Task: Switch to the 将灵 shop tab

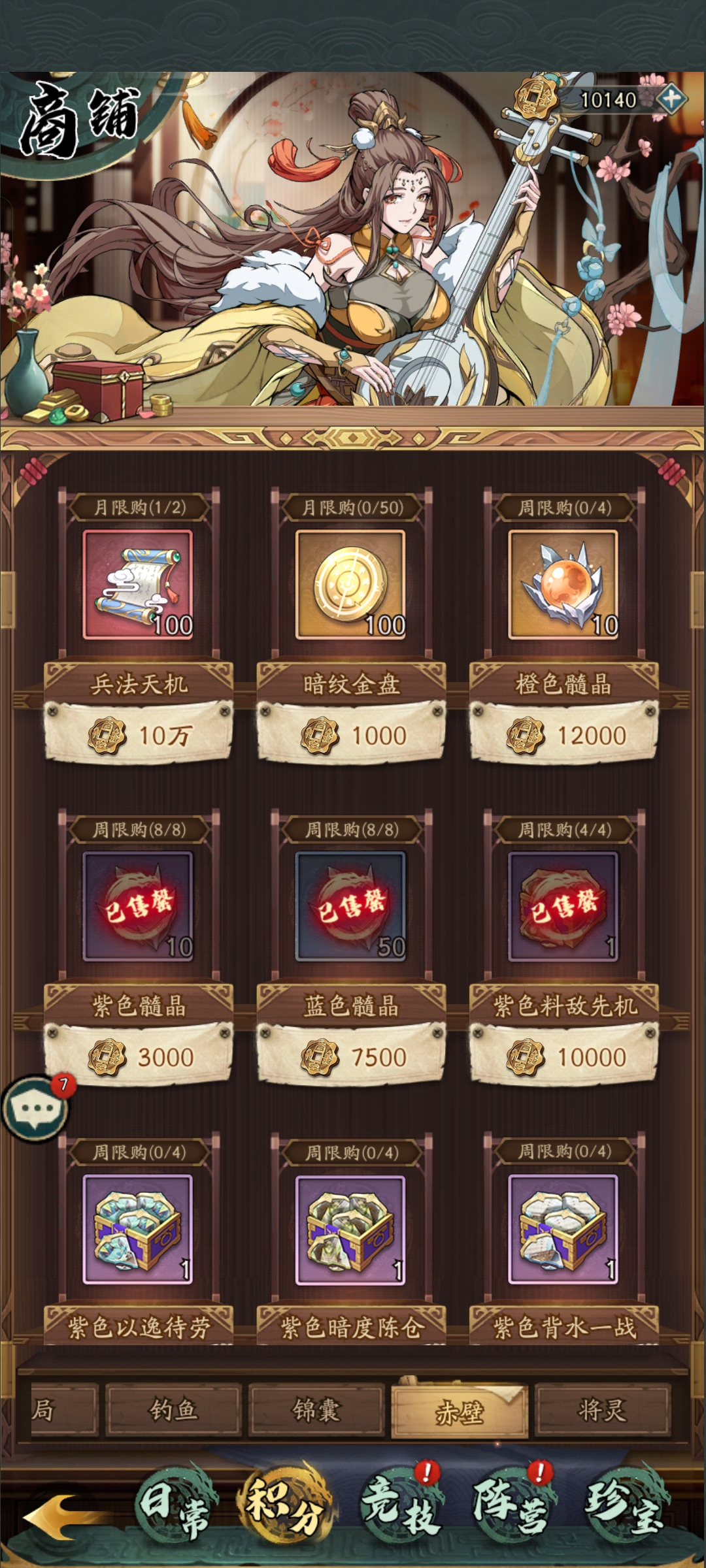Action: 602,1410
